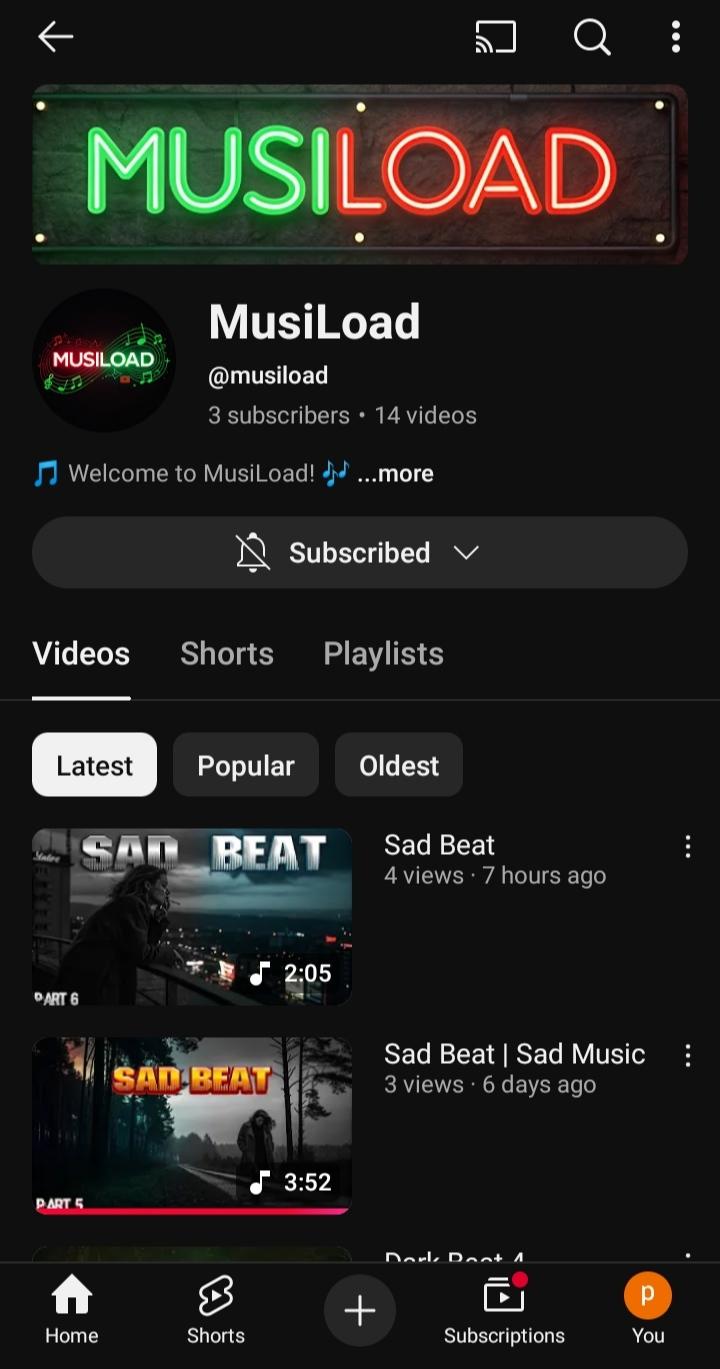The height and width of the screenshot is (1369, 720).
Task: Play the Sad Beat | Sad Music video
Action: tap(192, 1125)
